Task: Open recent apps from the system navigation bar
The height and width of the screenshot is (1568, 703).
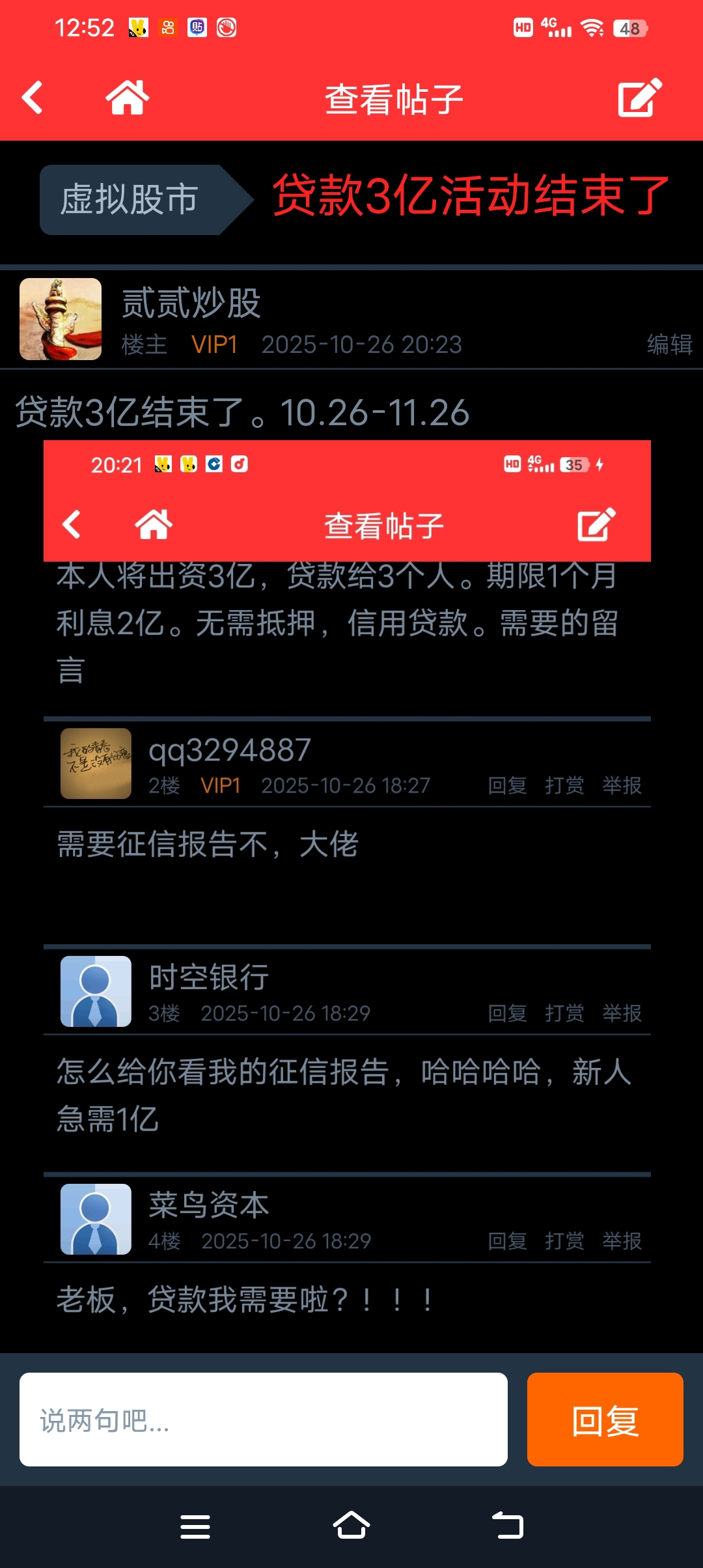Action: pyautogui.click(x=195, y=1526)
